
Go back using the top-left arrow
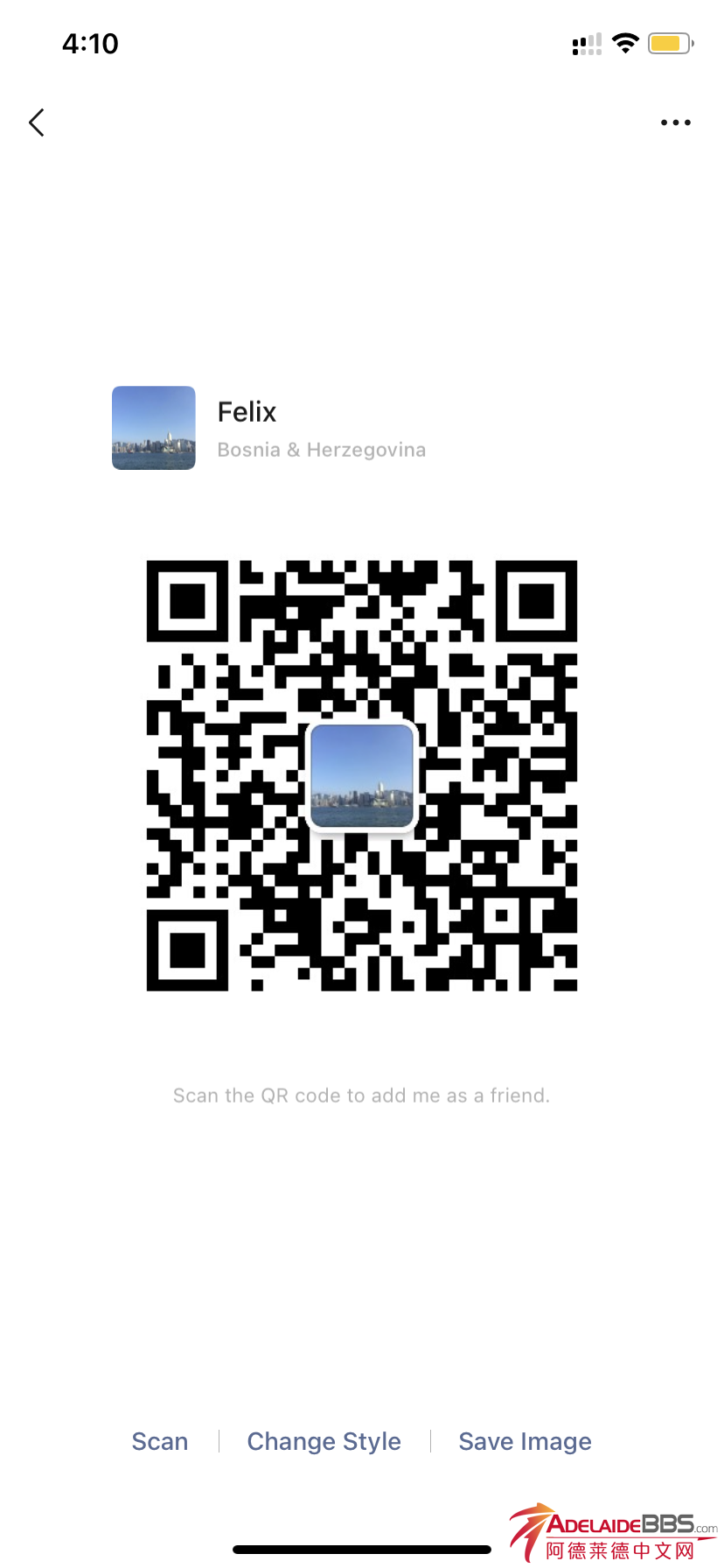(37, 122)
